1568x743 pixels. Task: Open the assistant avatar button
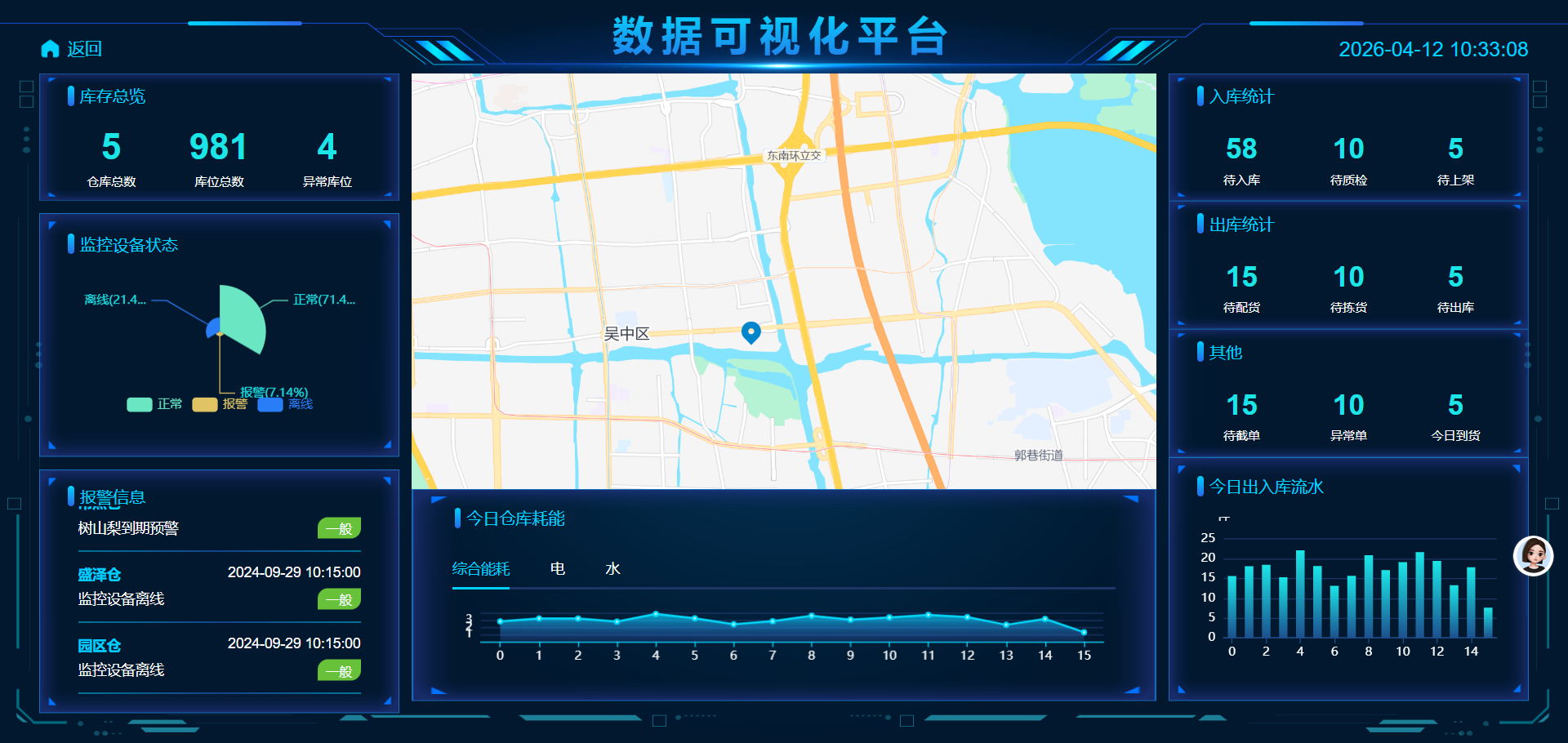pyautogui.click(x=1533, y=556)
